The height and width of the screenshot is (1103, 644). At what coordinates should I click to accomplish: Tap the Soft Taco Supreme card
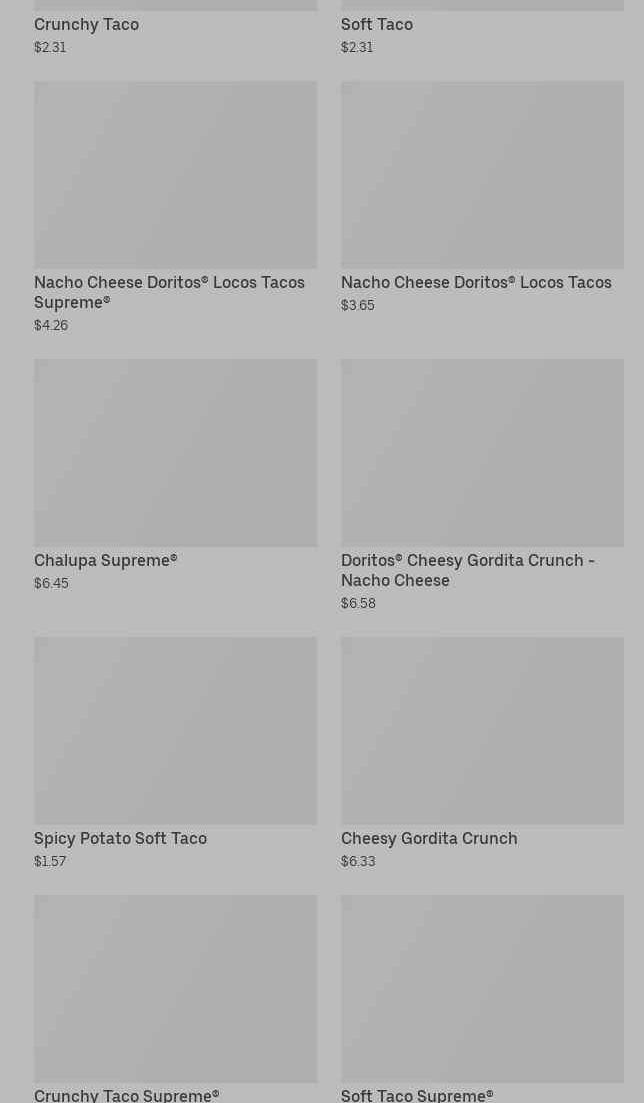pyautogui.click(x=482, y=999)
